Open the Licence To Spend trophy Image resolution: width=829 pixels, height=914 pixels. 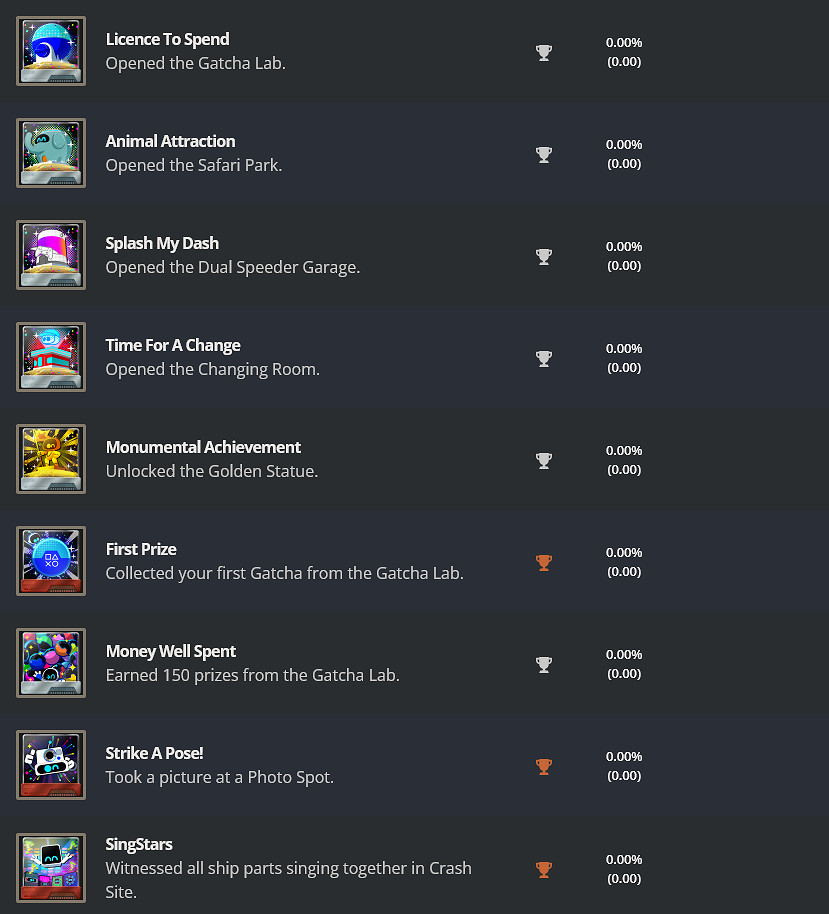[x=167, y=40]
